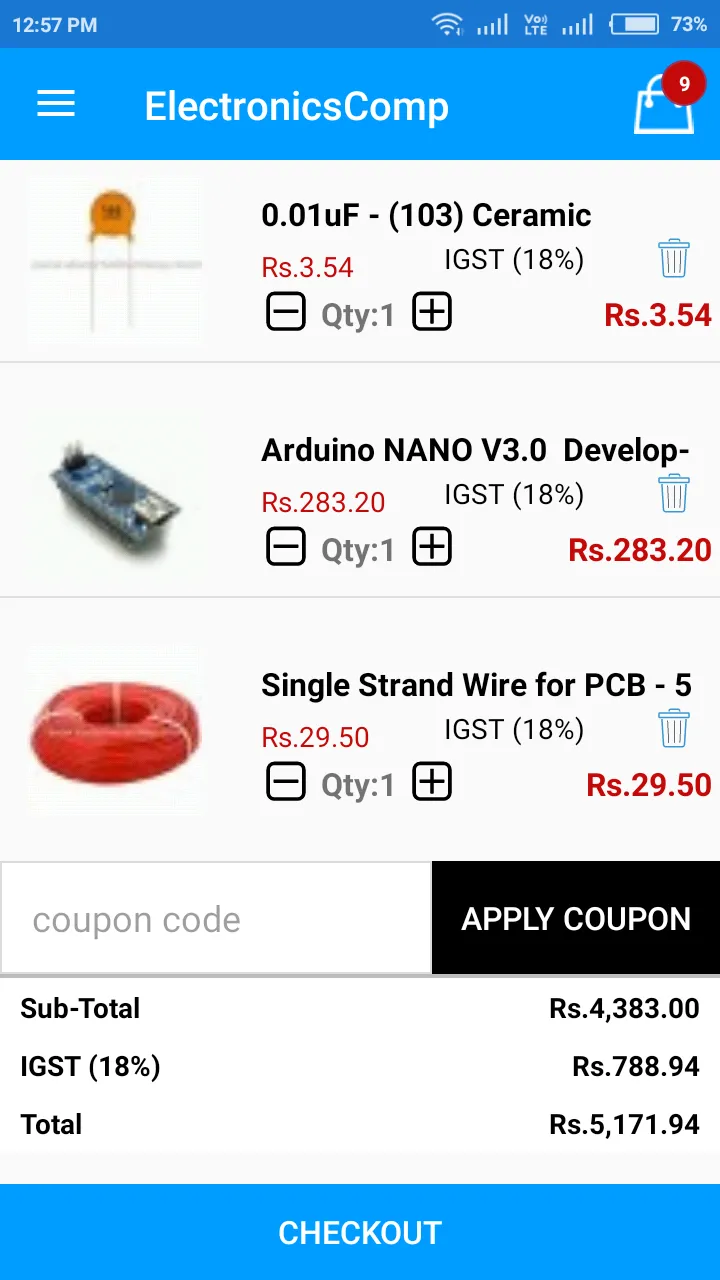
Task: Increase quantity of the Ceramic capacitor
Action: 431,312
